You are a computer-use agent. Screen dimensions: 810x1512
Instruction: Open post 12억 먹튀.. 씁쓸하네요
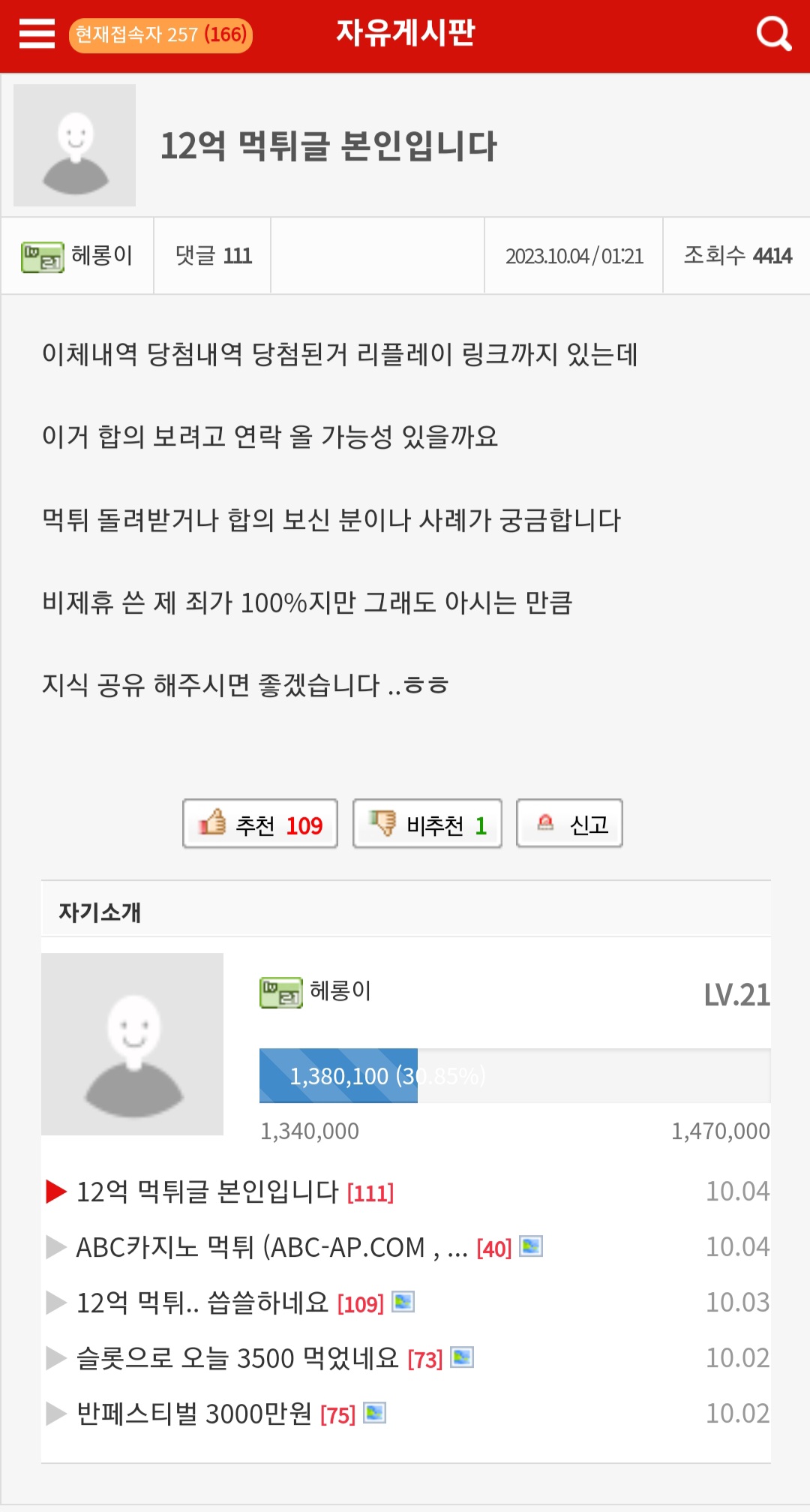[202, 1303]
